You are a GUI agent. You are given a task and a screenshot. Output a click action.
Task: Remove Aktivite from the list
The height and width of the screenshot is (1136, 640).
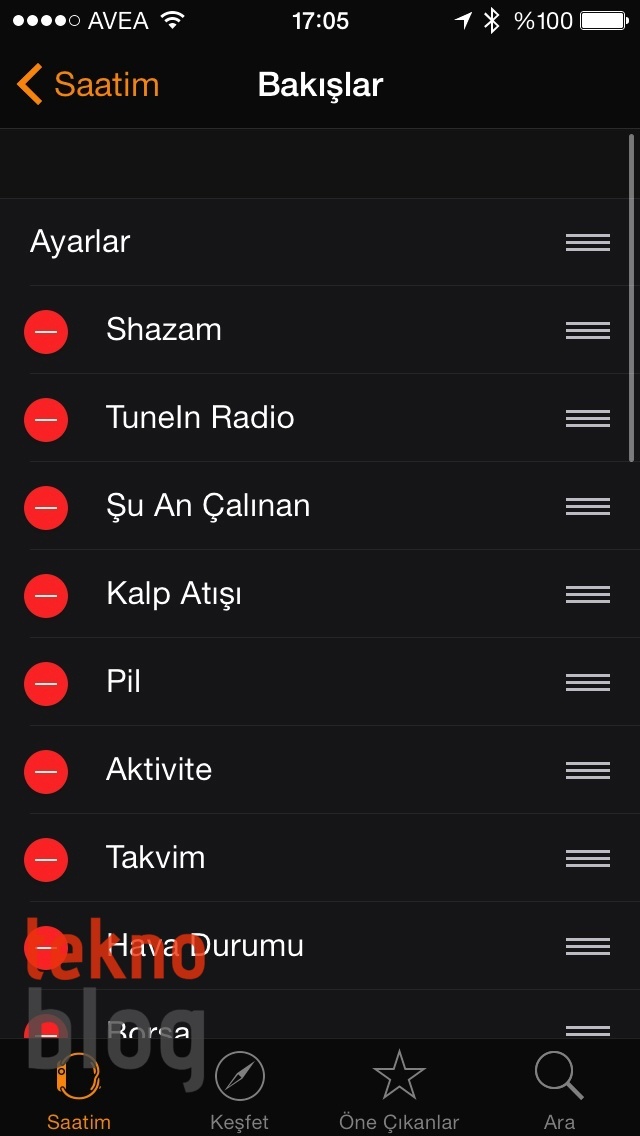click(x=46, y=772)
